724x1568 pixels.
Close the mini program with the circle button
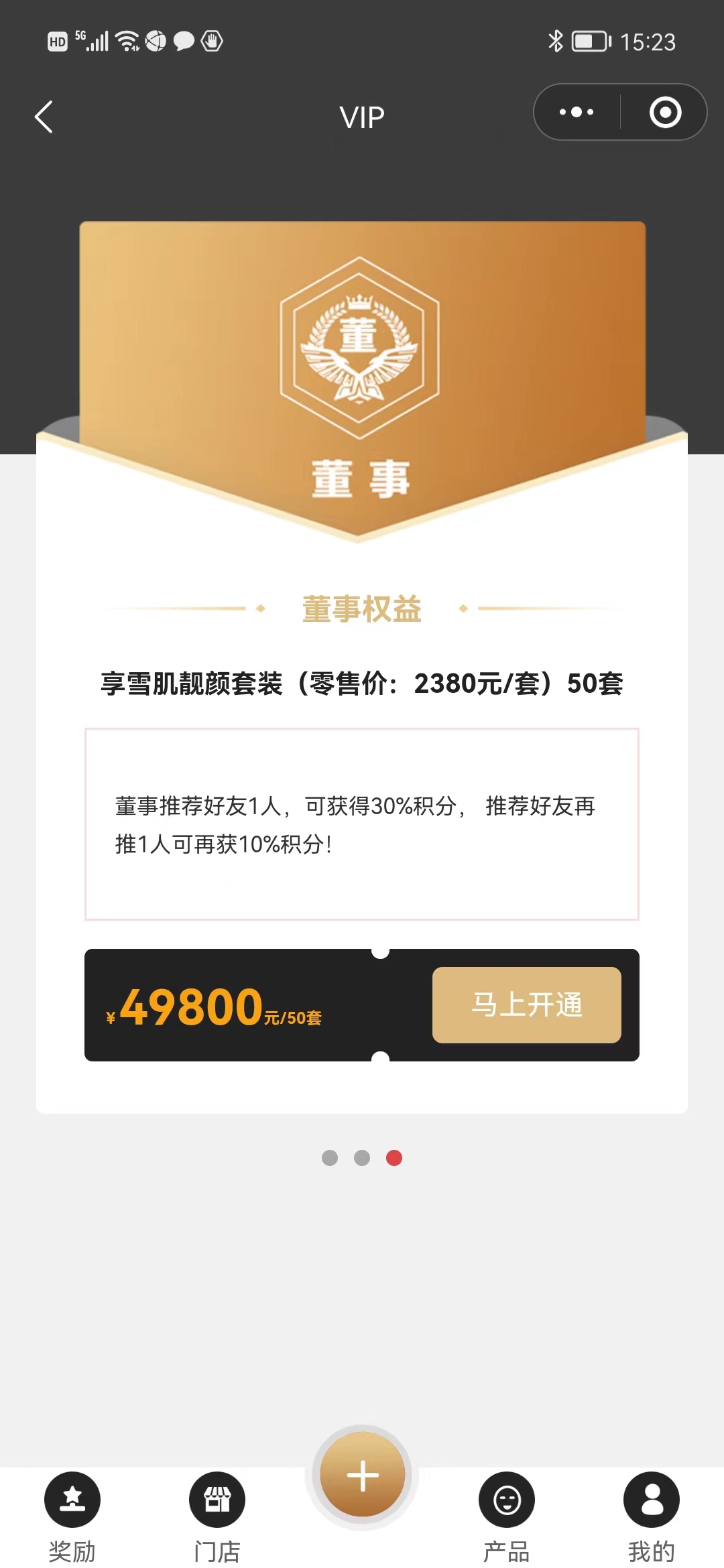(665, 113)
